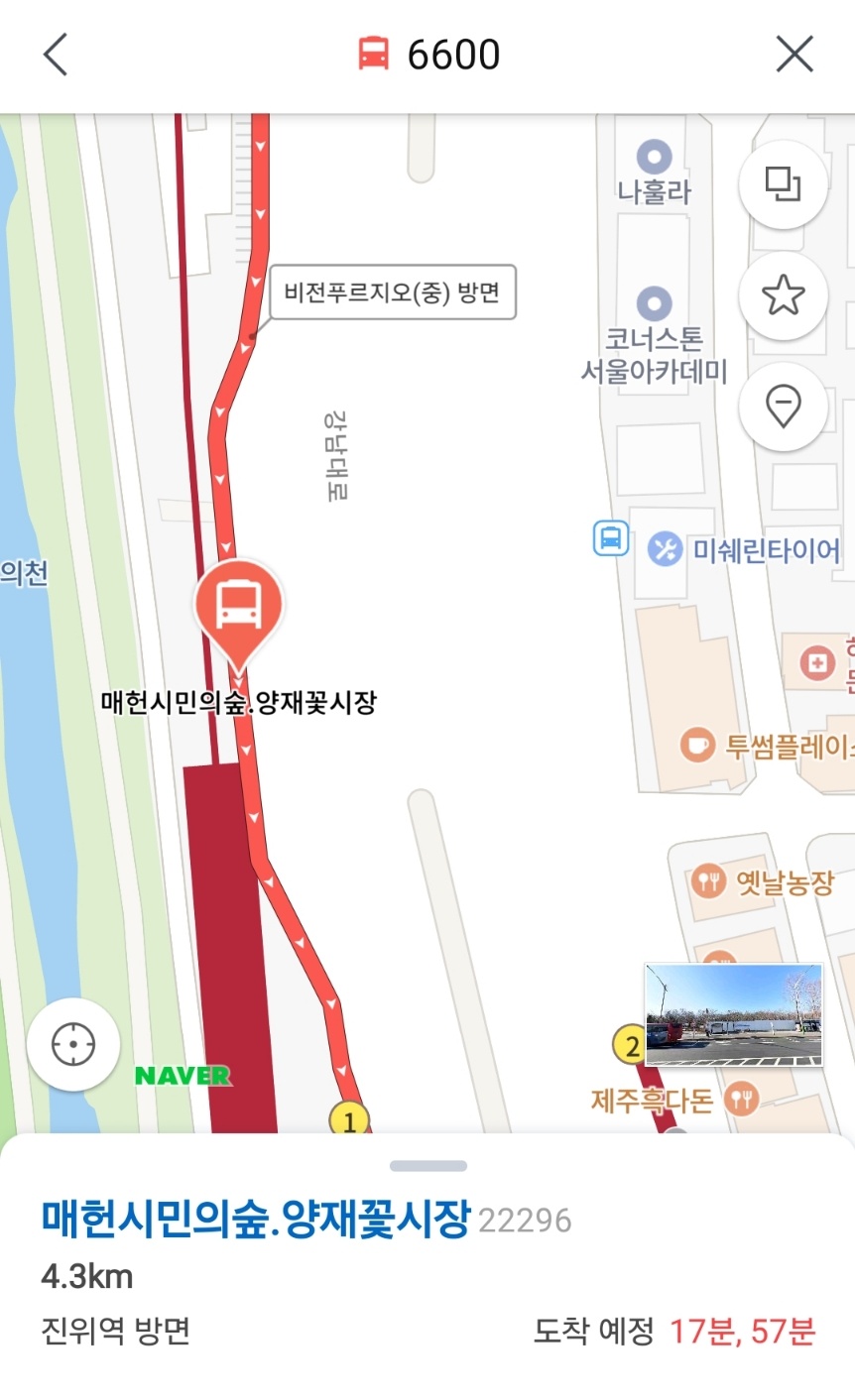Image resolution: width=855 pixels, height=1400 pixels.
Task: Tap the location pin button
Action: tap(784, 407)
